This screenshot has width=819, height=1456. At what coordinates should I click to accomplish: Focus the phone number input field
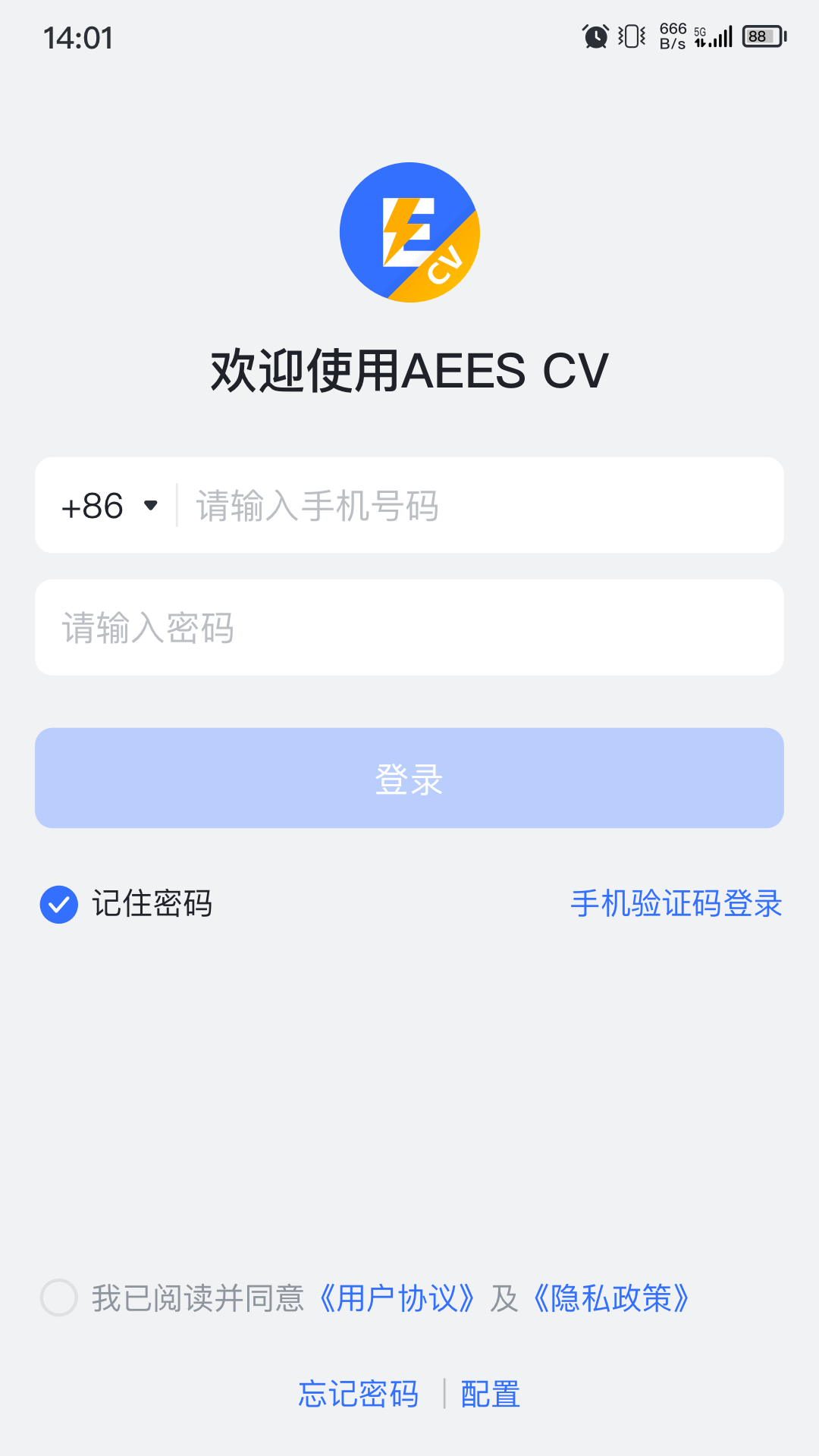pyautogui.click(x=478, y=506)
